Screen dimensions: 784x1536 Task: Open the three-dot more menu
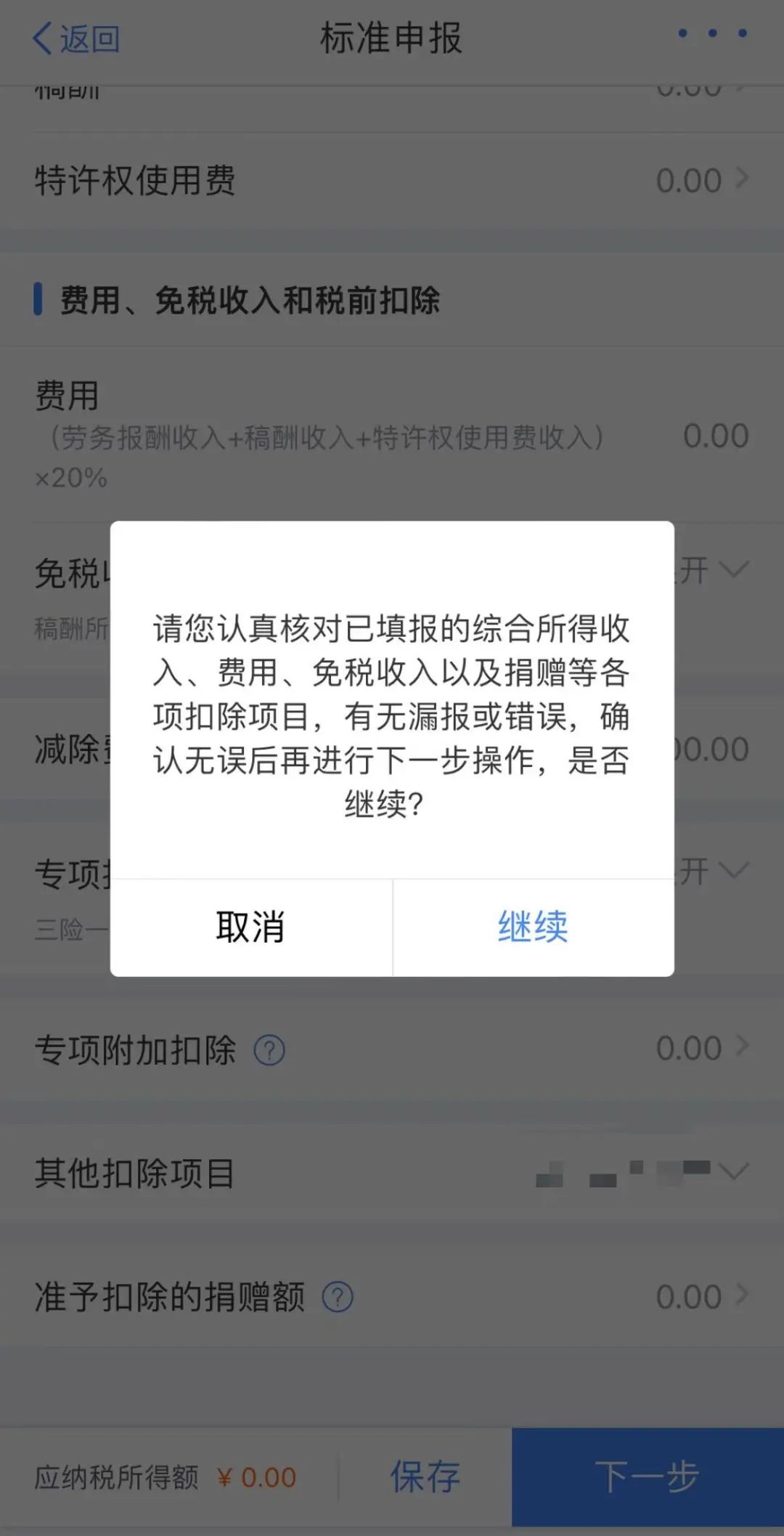point(711,33)
